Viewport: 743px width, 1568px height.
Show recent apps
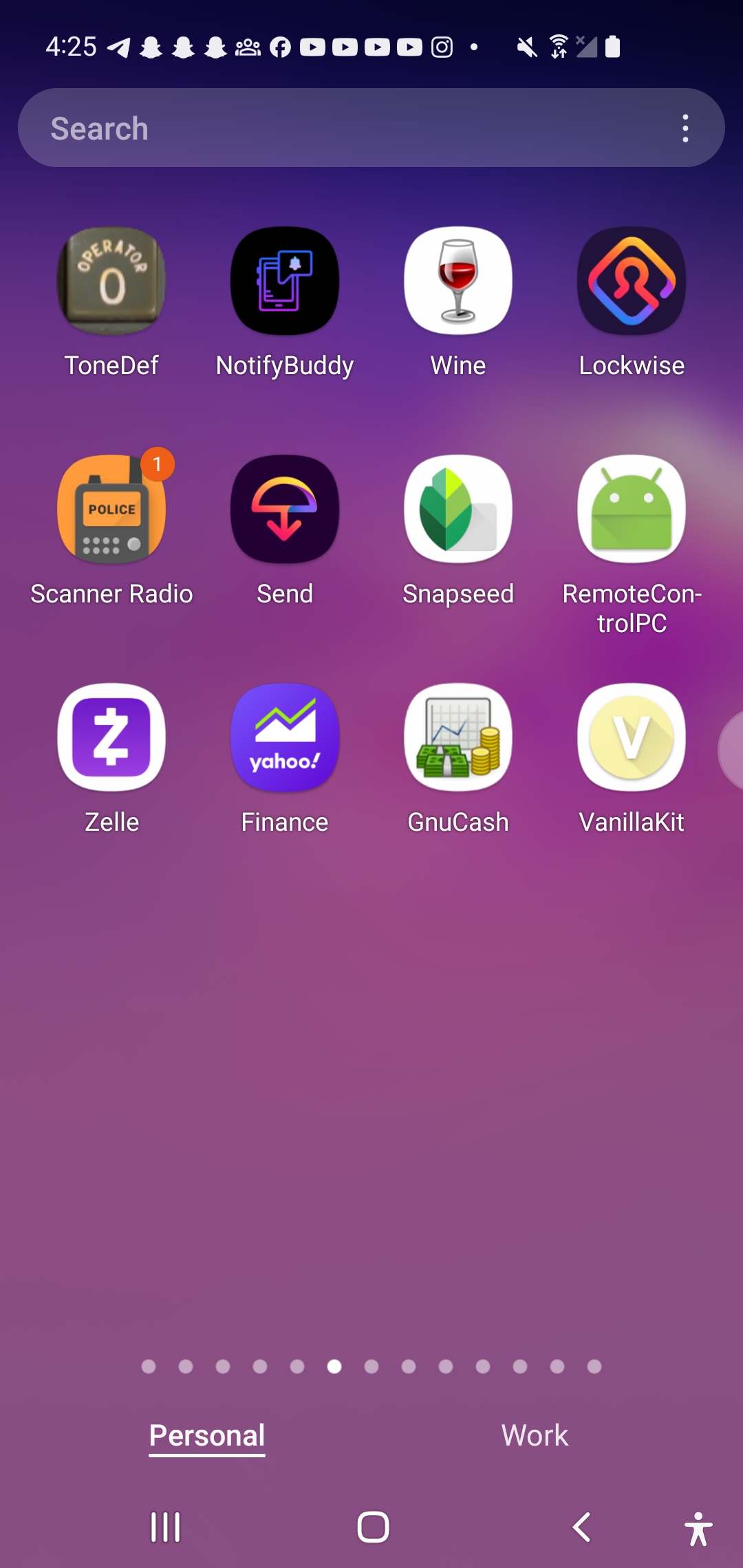[166, 1527]
